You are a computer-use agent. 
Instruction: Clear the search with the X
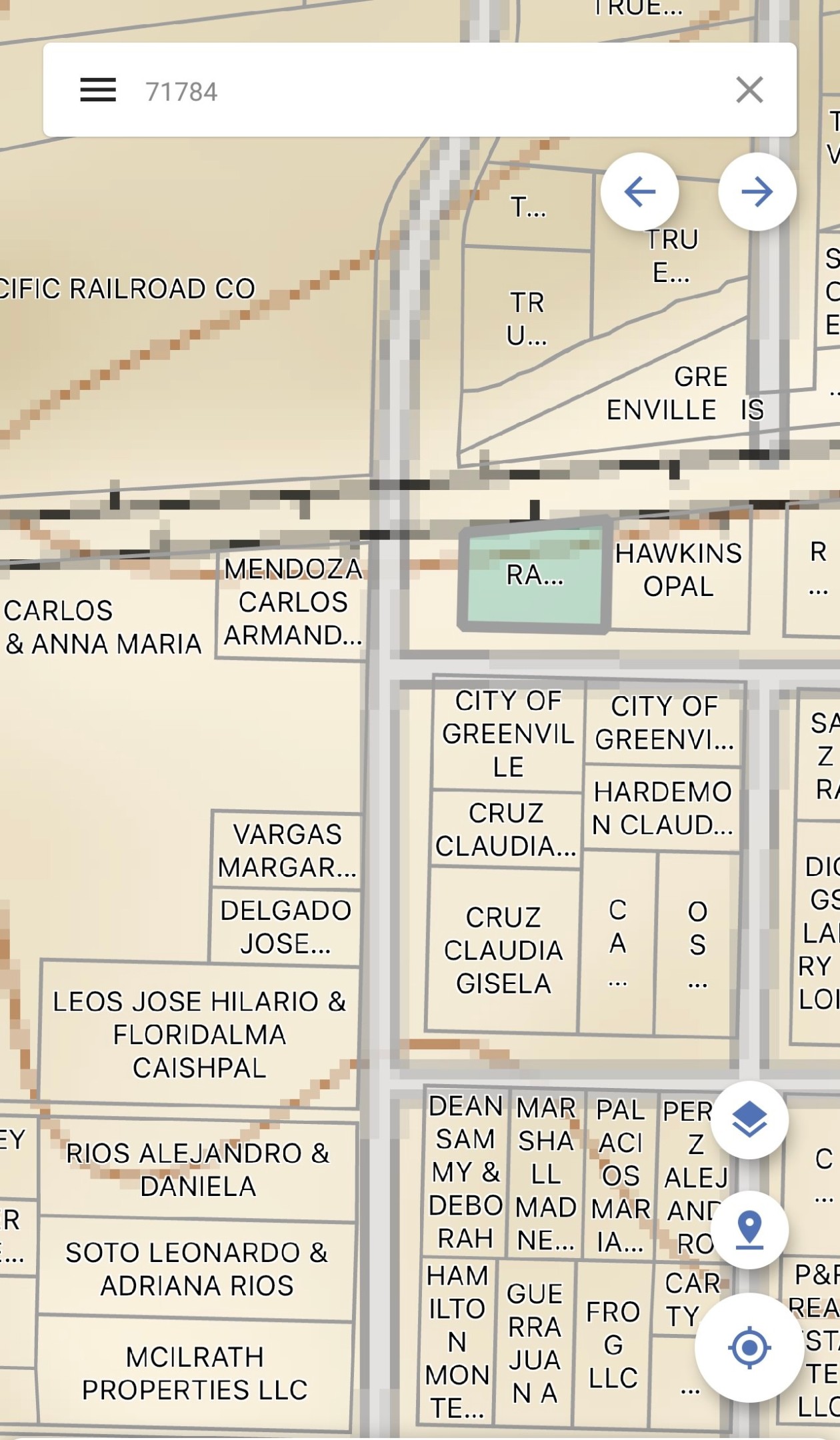click(x=749, y=89)
